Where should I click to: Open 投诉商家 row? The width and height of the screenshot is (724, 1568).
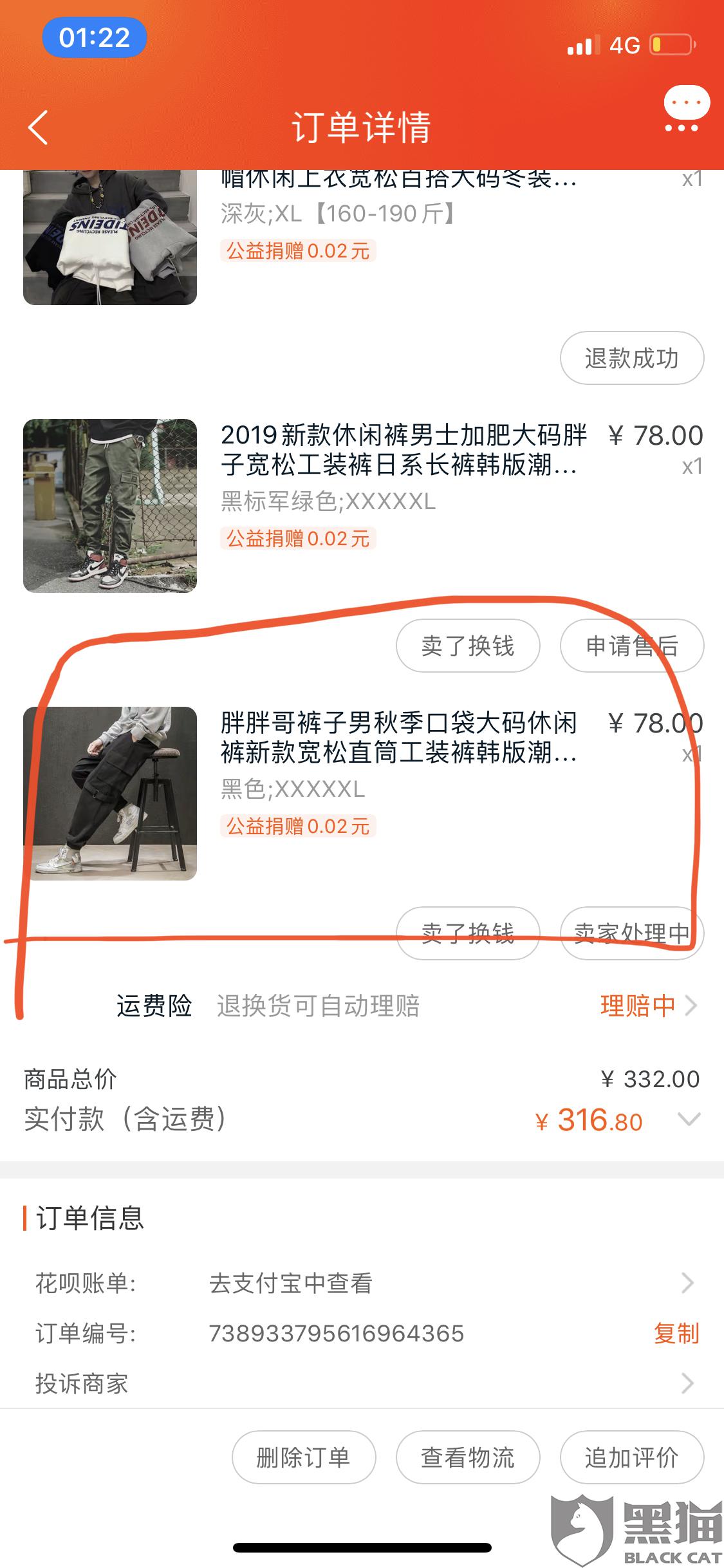click(x=362, y=1383)
